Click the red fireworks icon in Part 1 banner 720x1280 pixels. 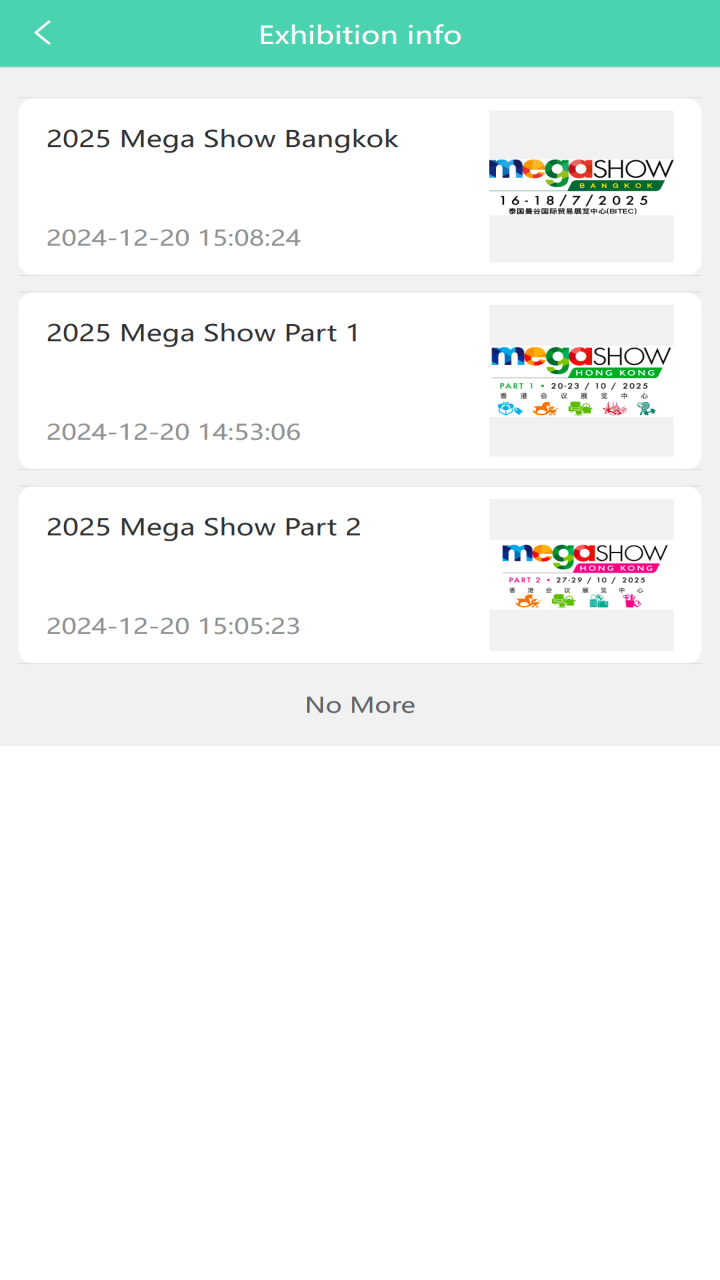[x=615, y=408]
